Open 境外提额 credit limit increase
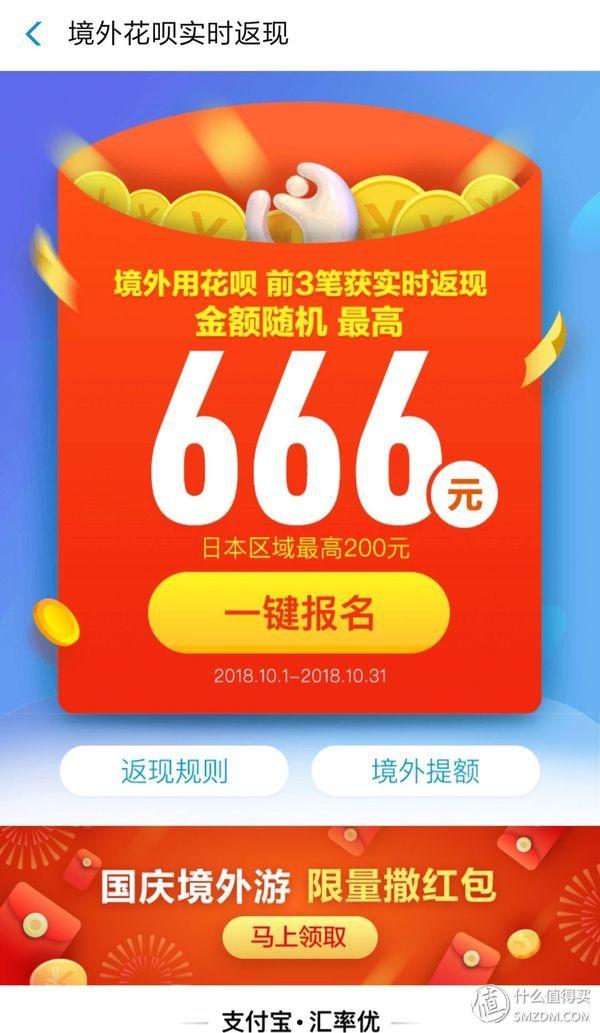This screenshot has width=600, height=1033. point(425,771)
